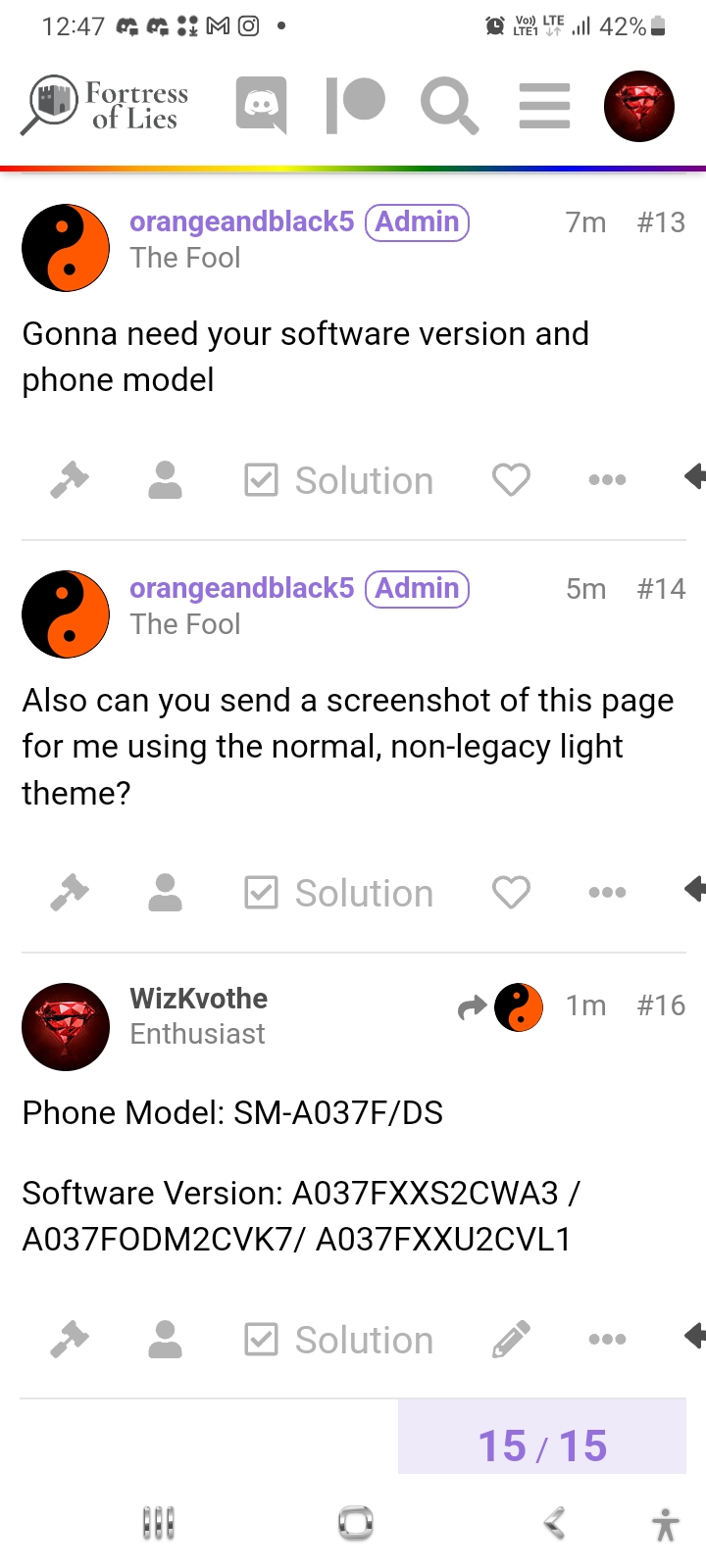Open the search magnifier in header

point(450,106)
